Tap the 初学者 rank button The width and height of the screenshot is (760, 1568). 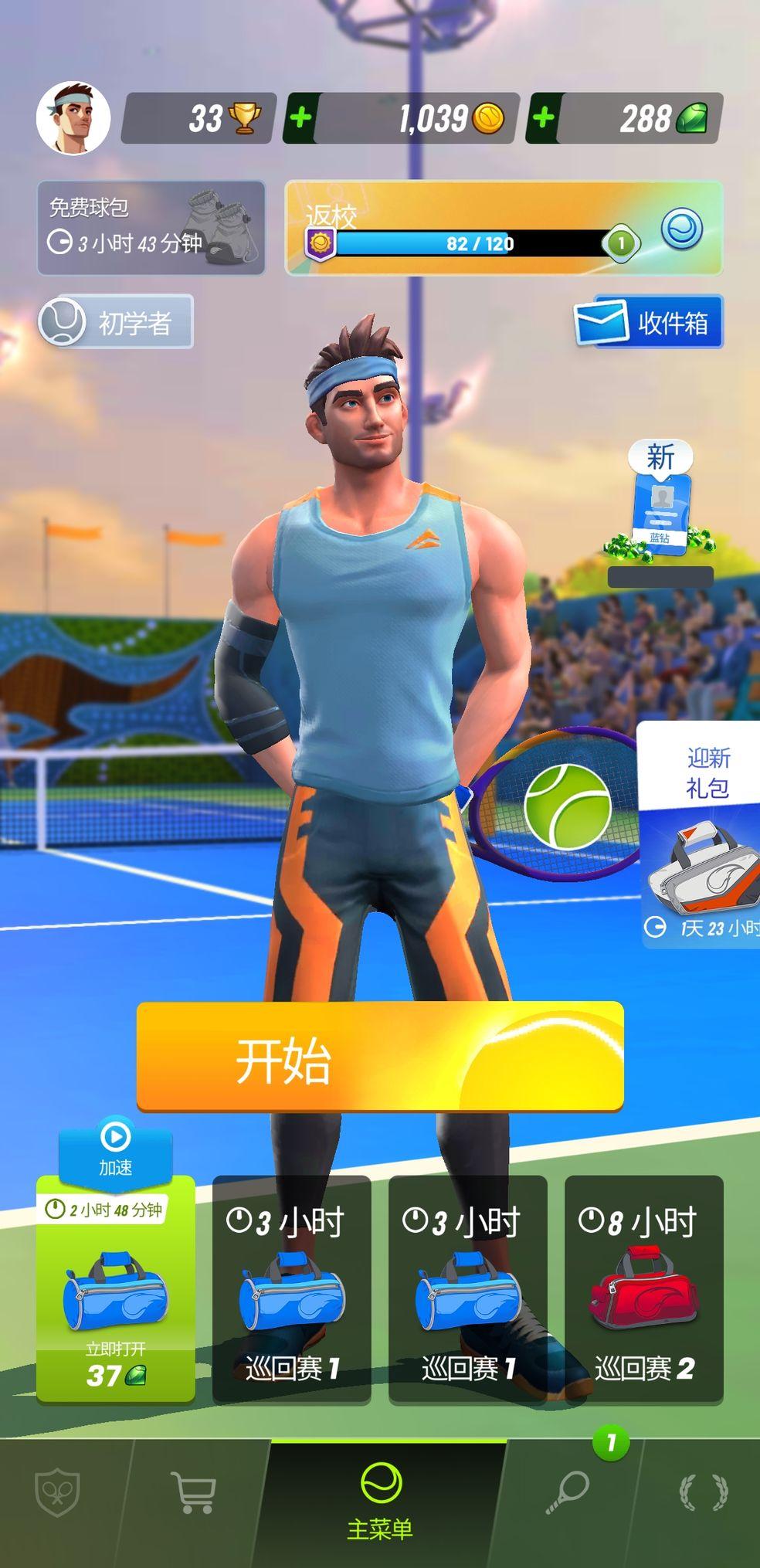tap(116, 322)
